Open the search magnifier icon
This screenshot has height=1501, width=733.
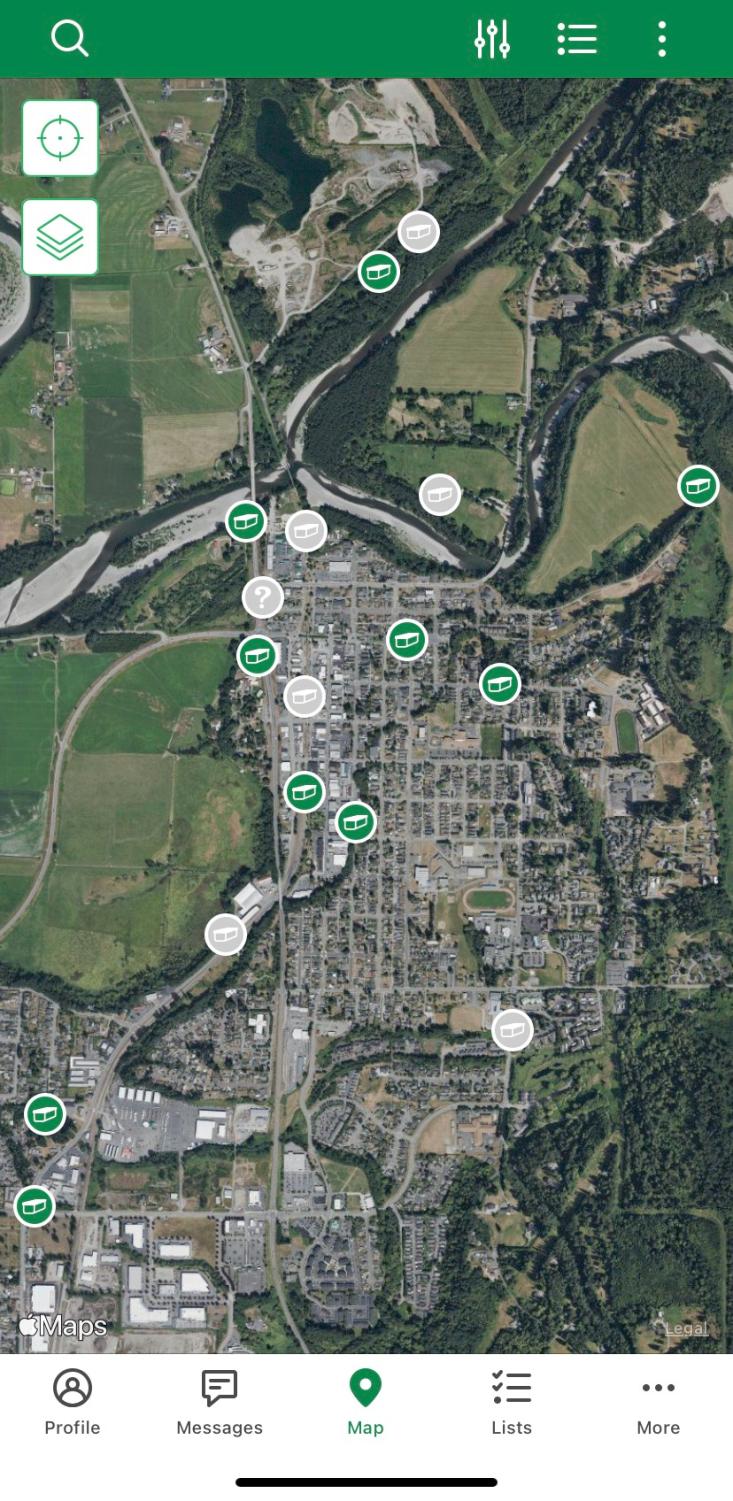pos(70,39)
